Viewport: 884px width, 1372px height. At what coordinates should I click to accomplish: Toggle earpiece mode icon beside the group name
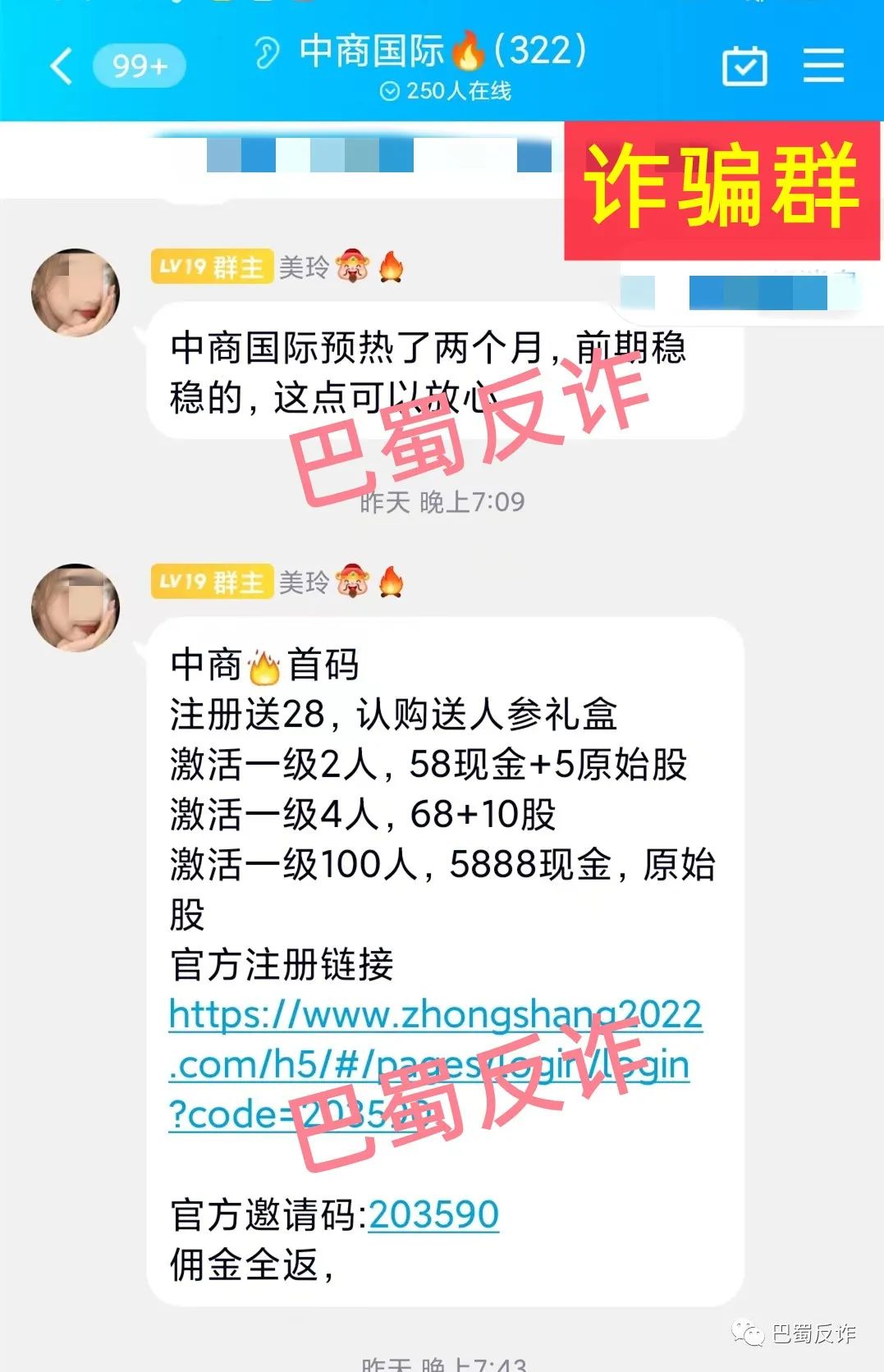coord(267,53)
